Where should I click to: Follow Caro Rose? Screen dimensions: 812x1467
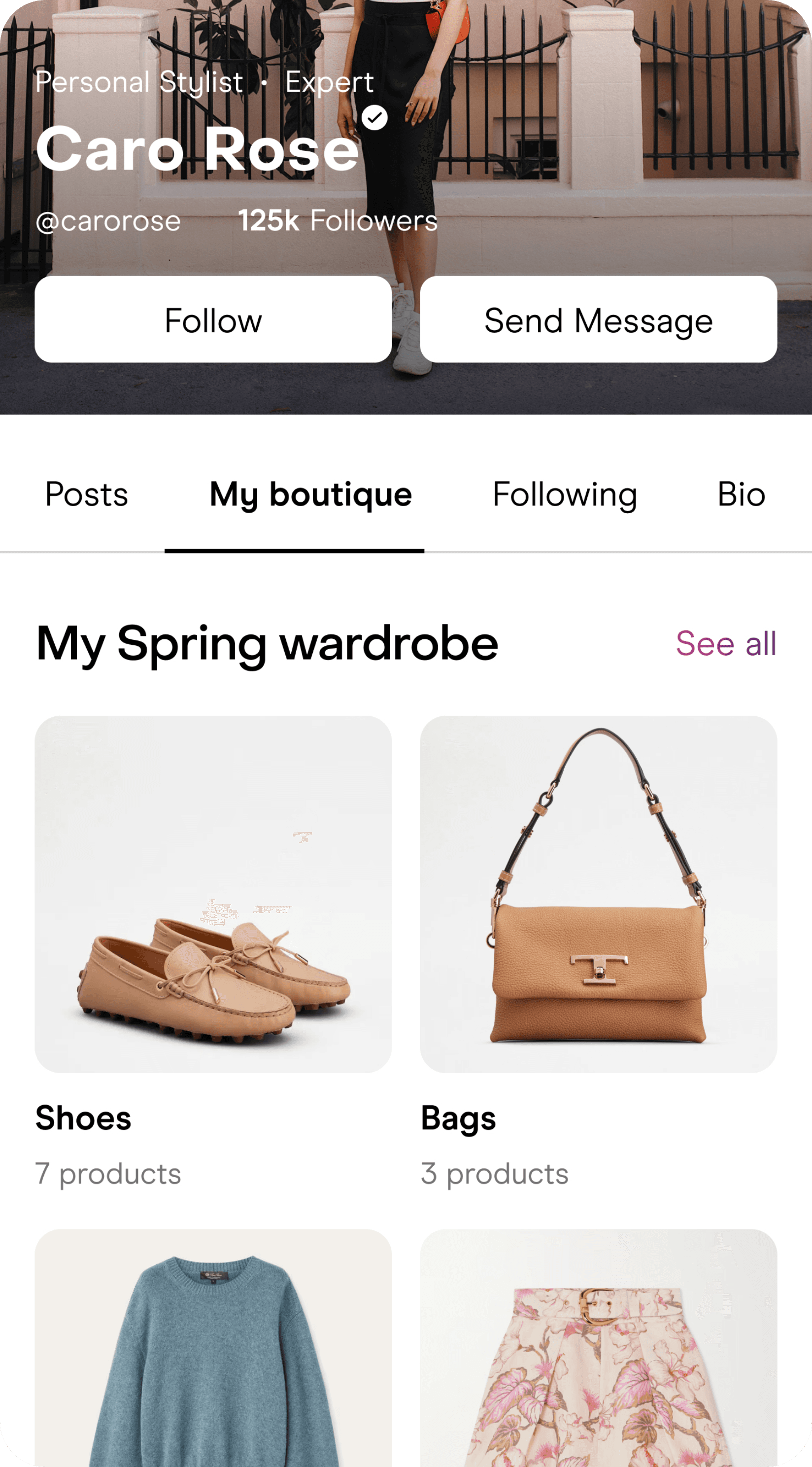213,319
